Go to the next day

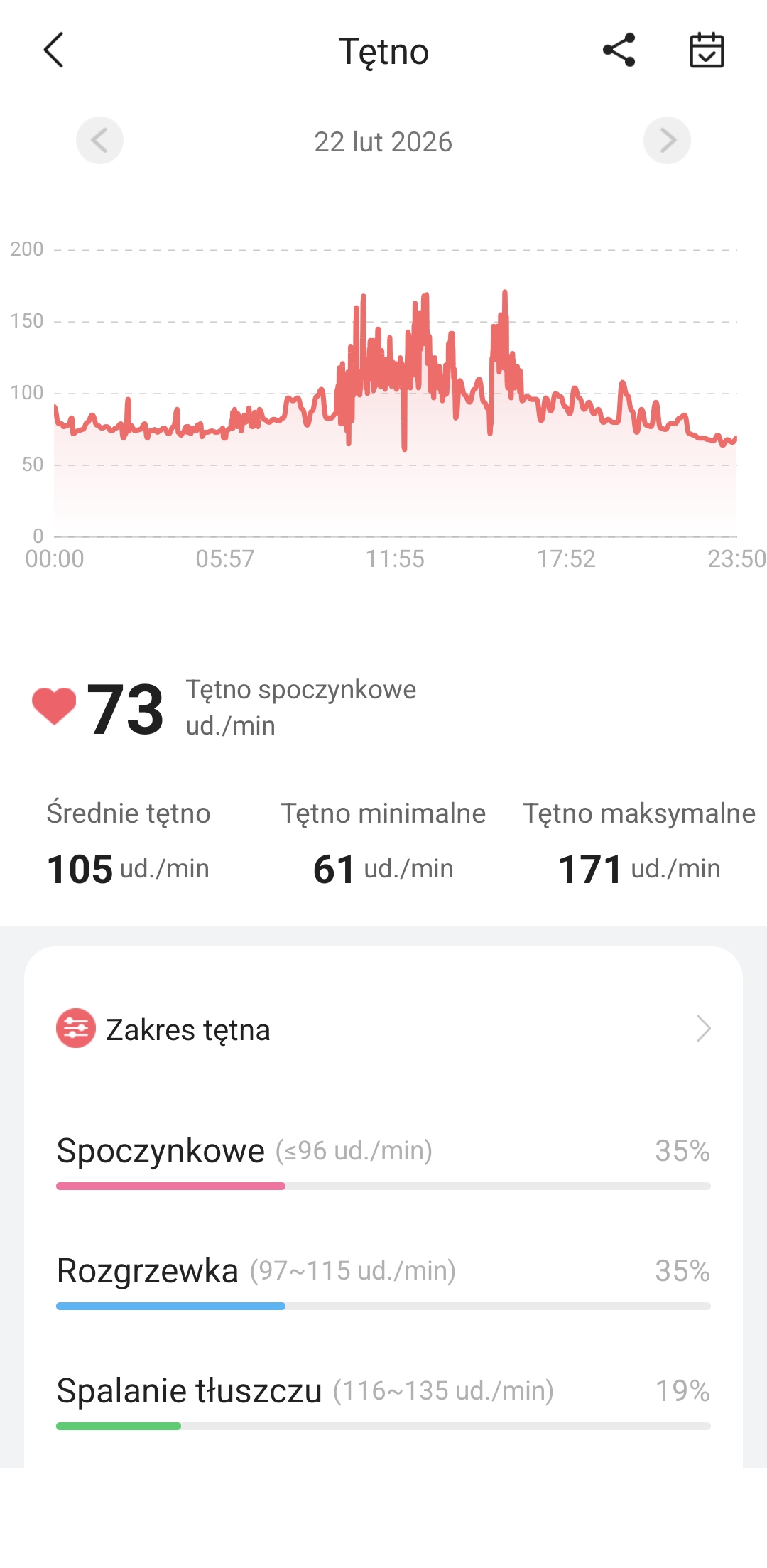coord(667,140)
